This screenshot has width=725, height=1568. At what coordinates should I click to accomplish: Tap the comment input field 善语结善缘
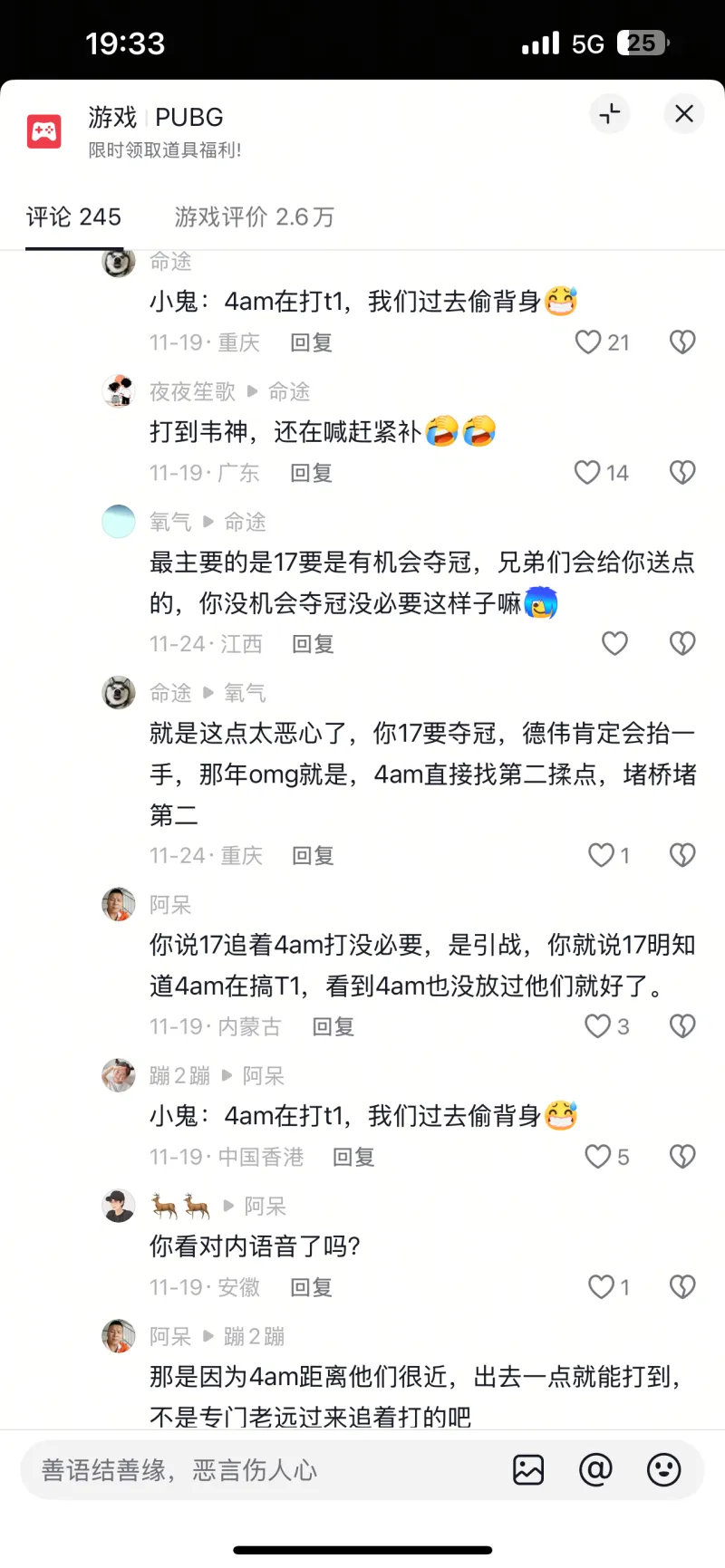click(x=263, y=1470)
